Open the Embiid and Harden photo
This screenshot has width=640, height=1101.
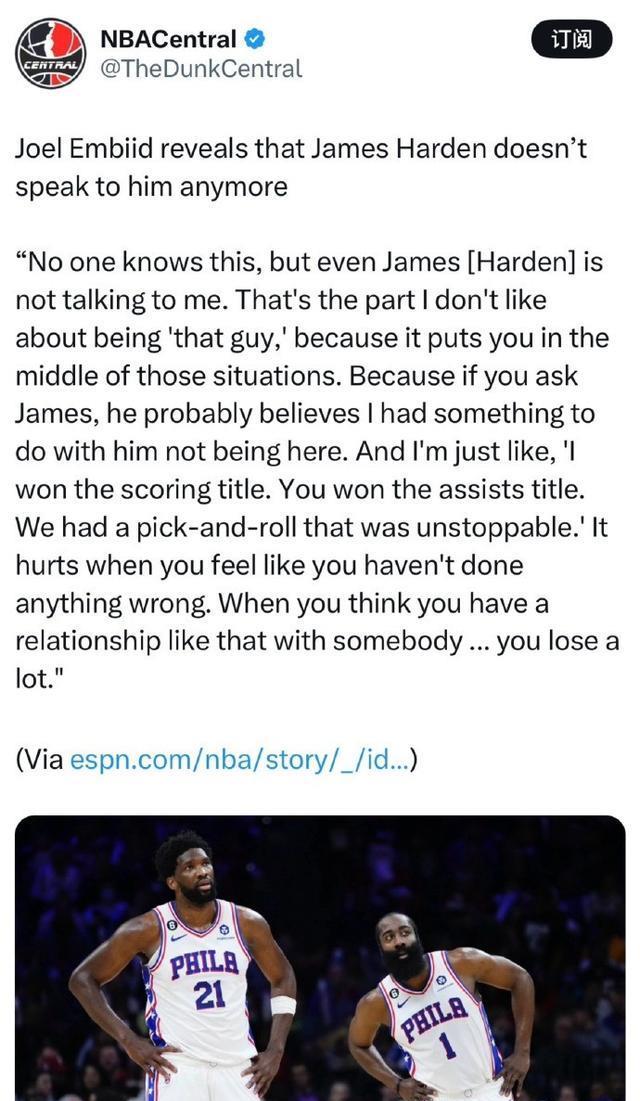[x=320, y=958]
